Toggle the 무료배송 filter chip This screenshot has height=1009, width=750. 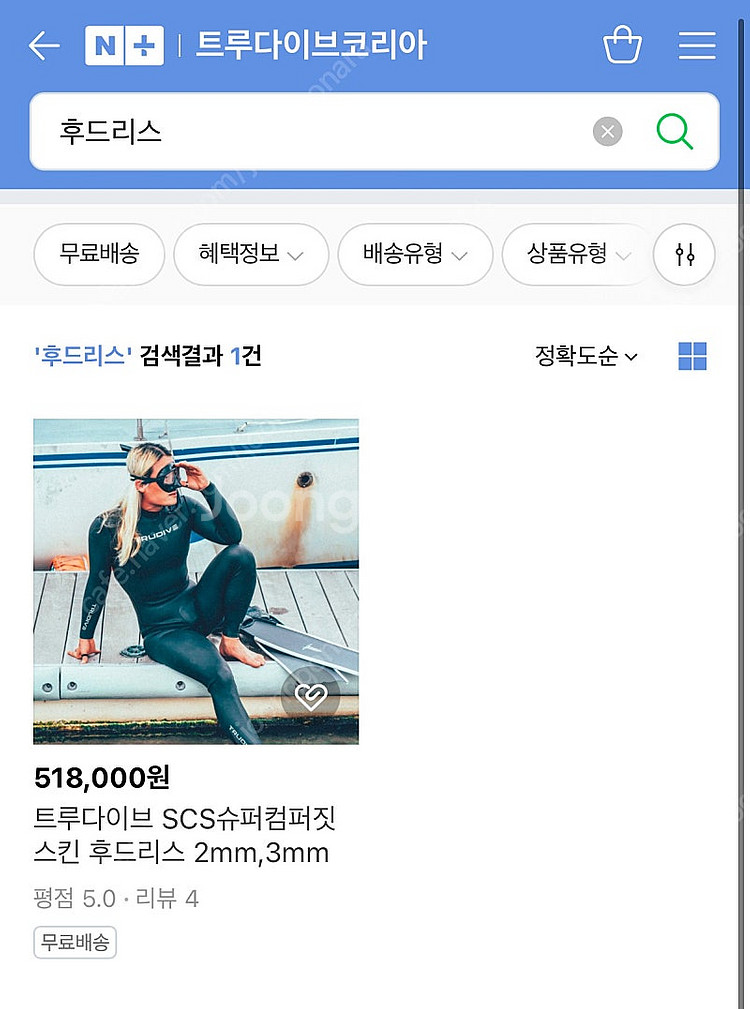98,255
